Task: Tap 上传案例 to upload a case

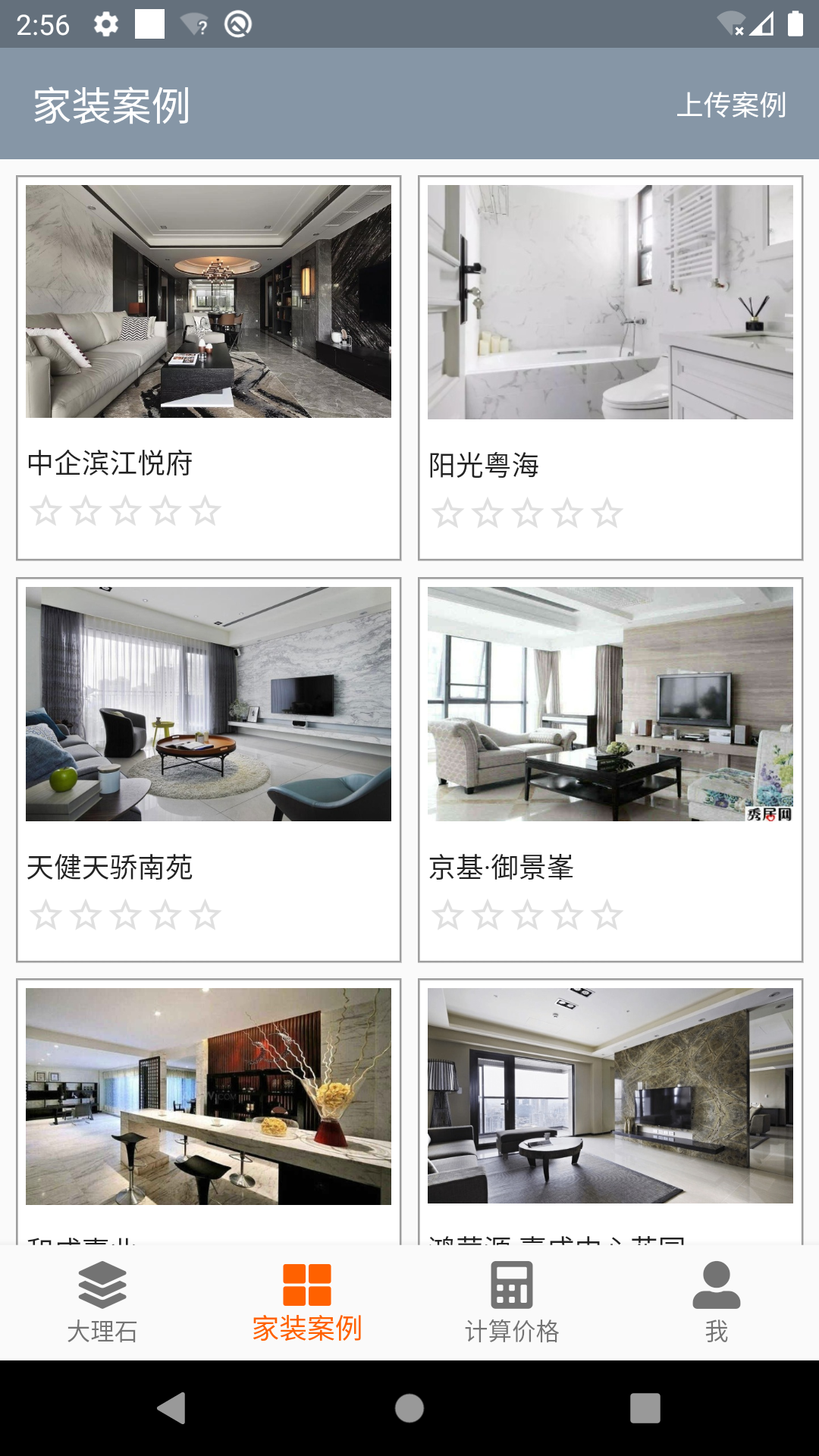Action: (730, 105)
